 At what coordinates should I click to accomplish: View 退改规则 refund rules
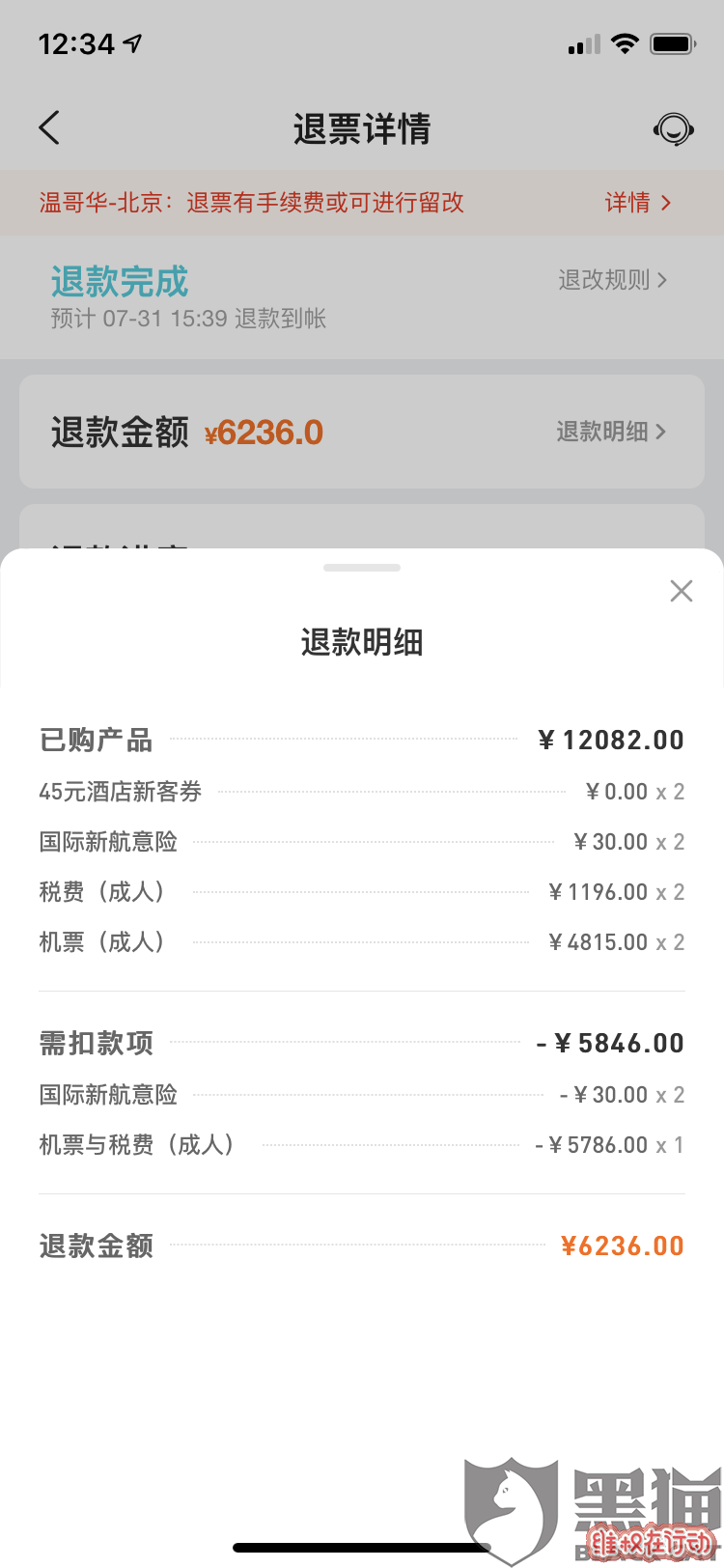pos(612,280)
